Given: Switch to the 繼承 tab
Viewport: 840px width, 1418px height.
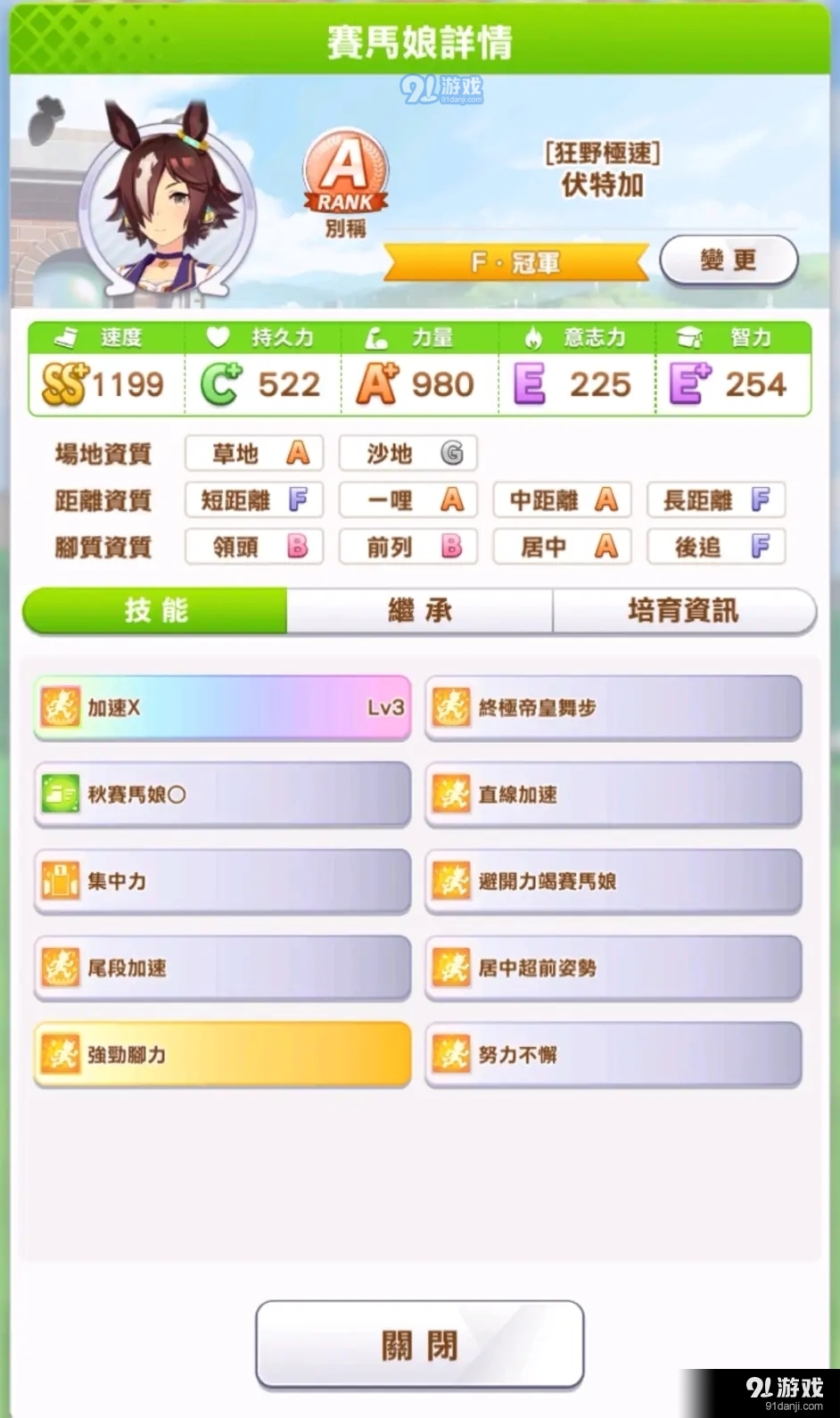Looking at the screenshot, I should (419, 611).
